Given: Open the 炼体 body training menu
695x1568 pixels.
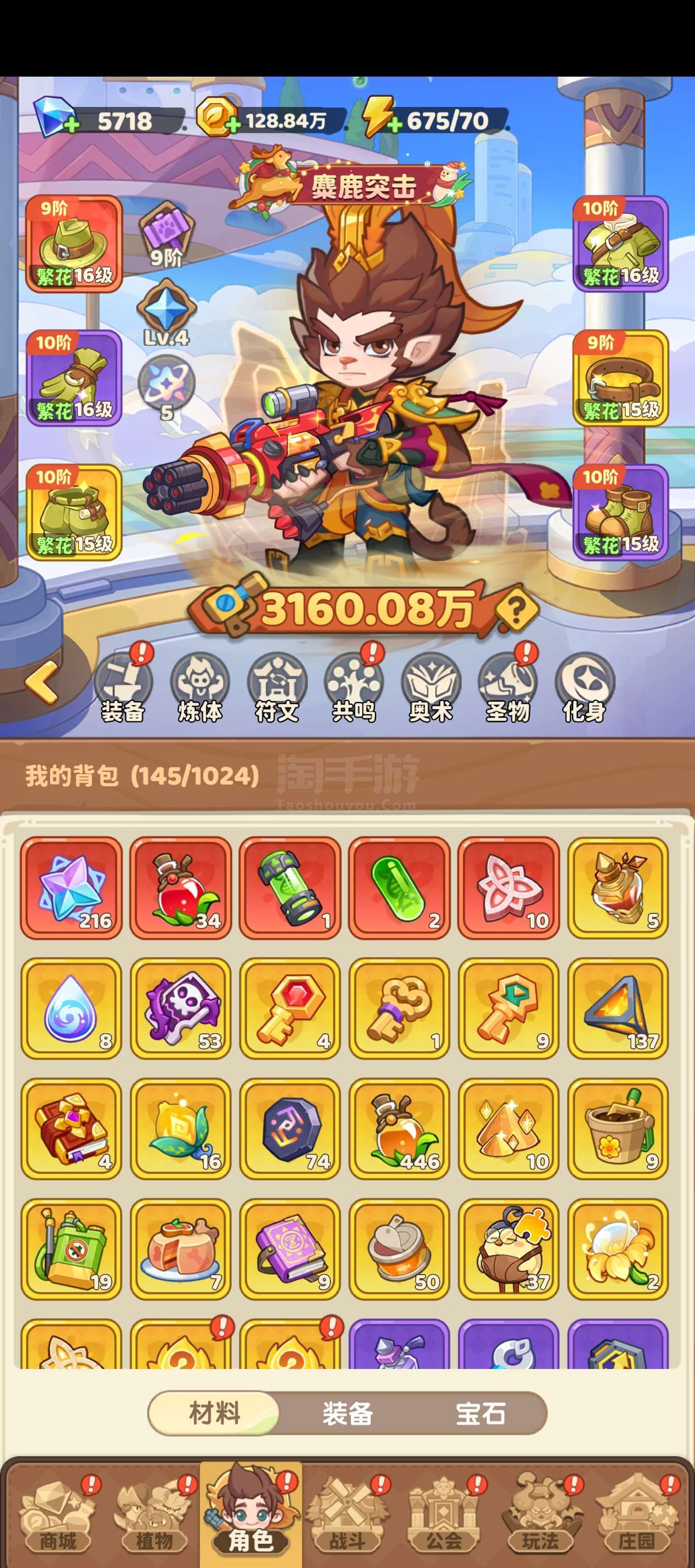Looking at the screenshot, I should point(200,689).
